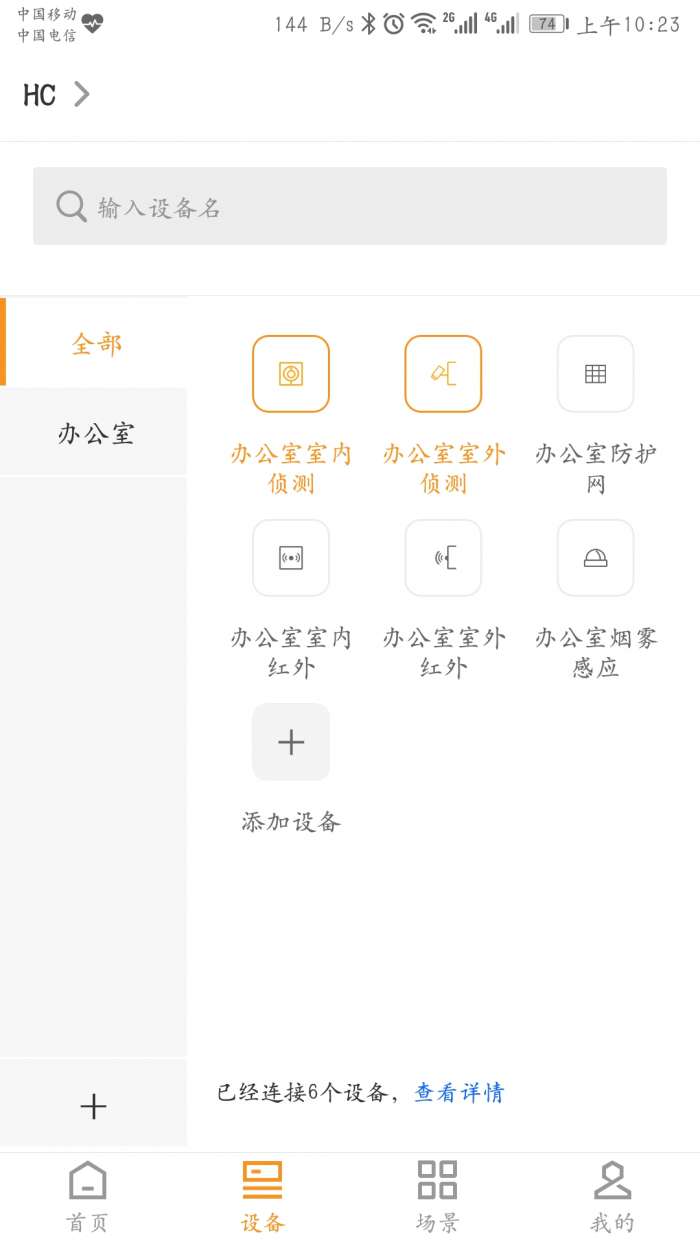This screenshot has height=1244, width=700.
Task: Open 办公室室外侦测 device
Action: [x=443, y=374]
